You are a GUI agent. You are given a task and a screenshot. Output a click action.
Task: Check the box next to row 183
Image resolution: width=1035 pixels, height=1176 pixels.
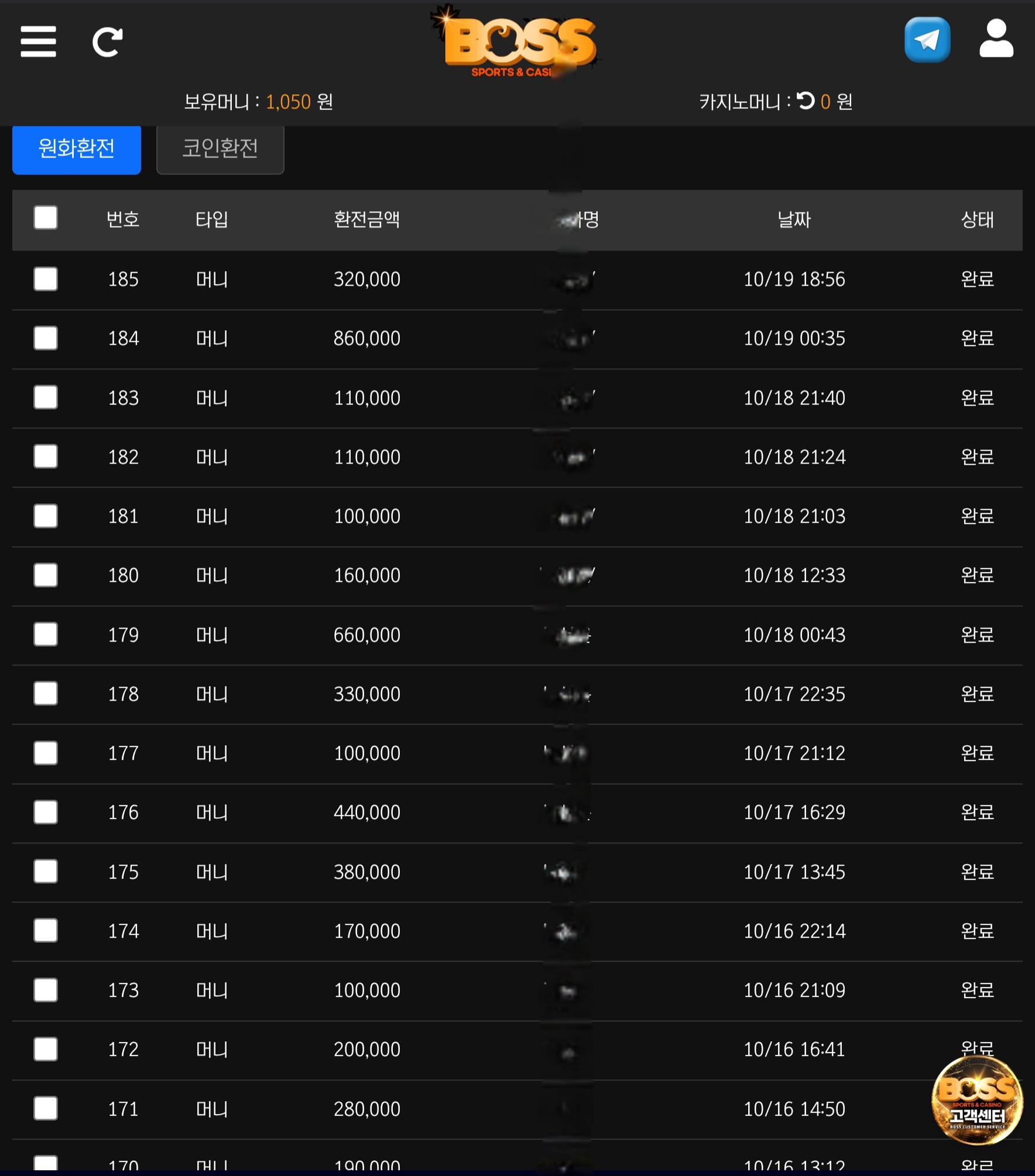pos(46,397)
